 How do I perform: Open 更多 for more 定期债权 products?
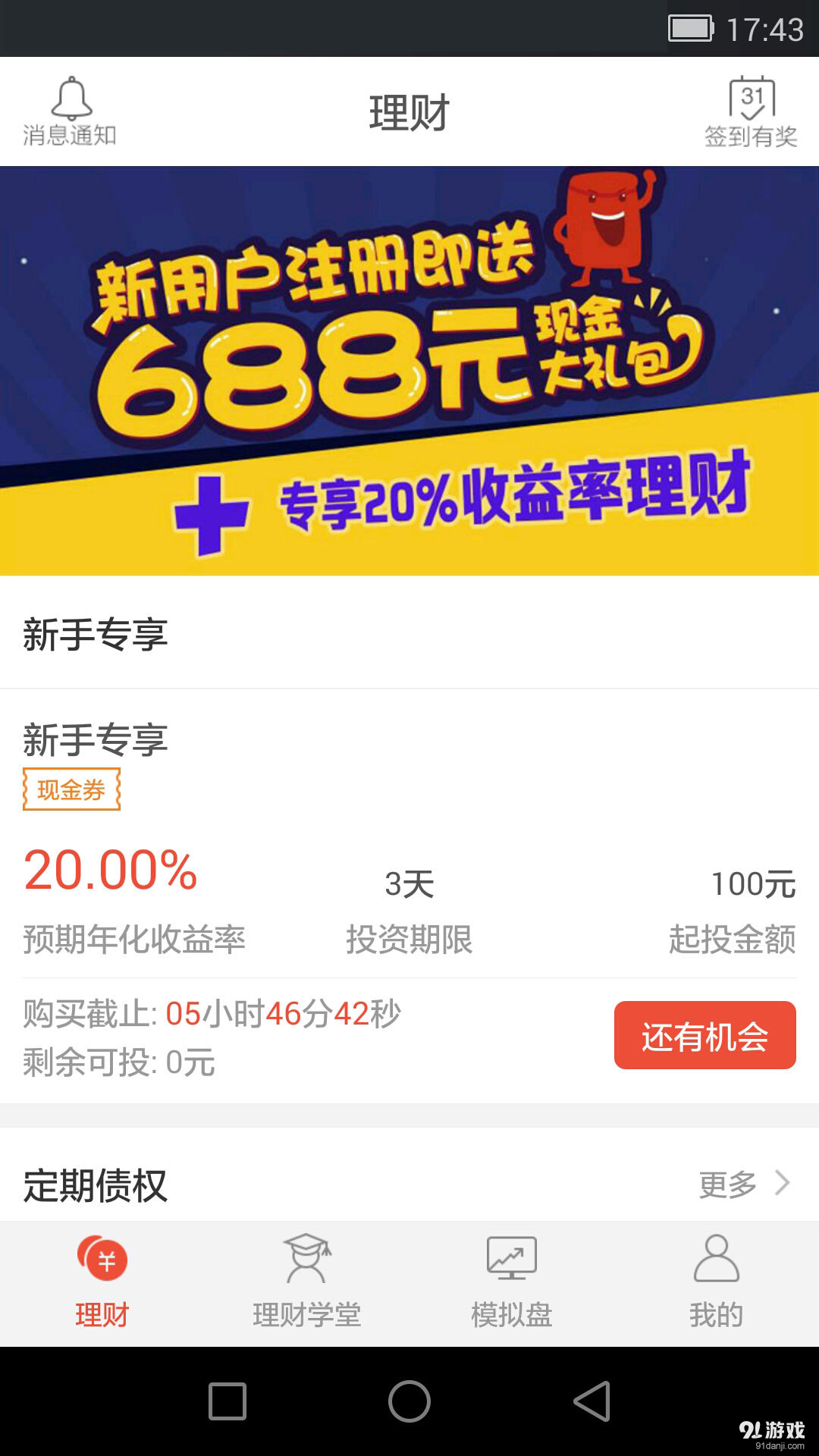tap(728, 1181)
